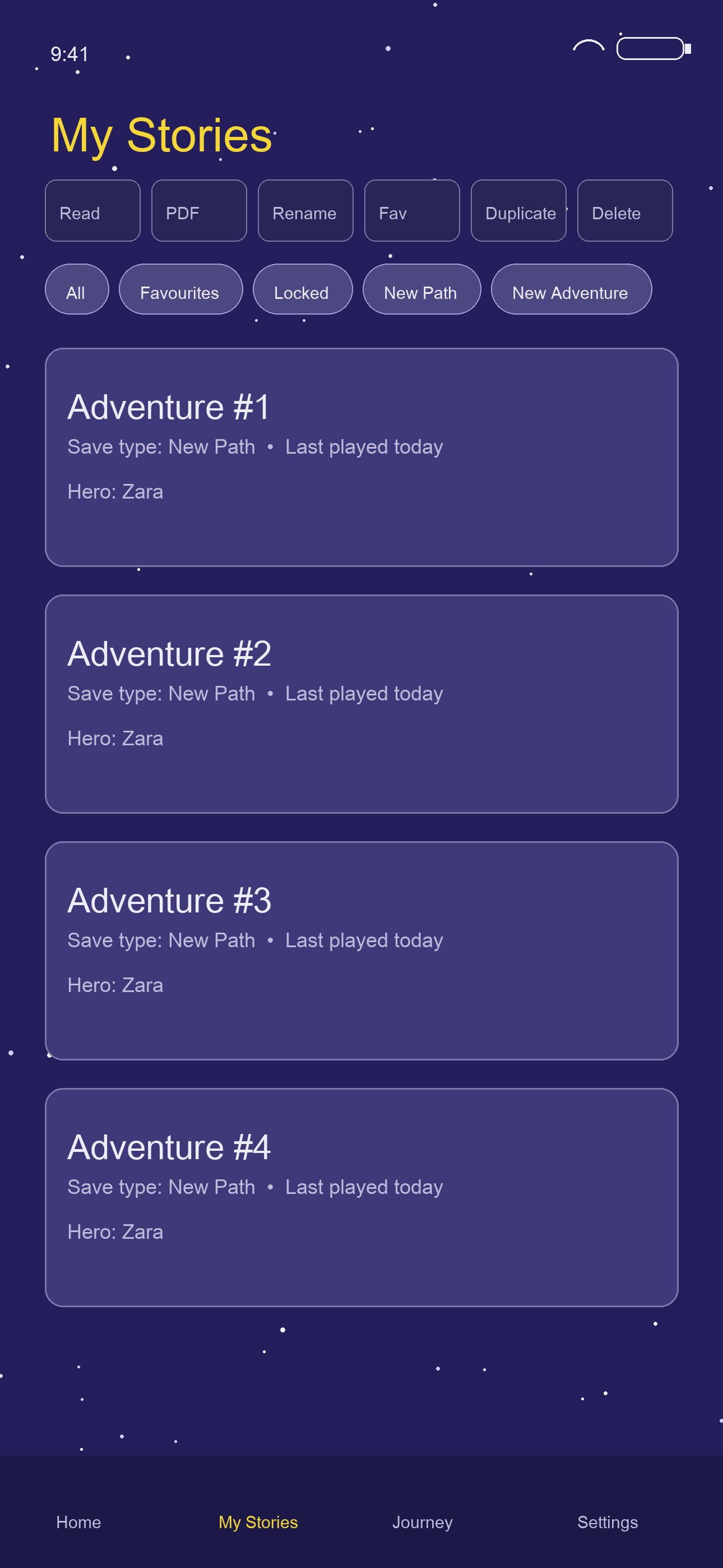
Task: Open Adventure #2 story card
Action: click(361, 703)
